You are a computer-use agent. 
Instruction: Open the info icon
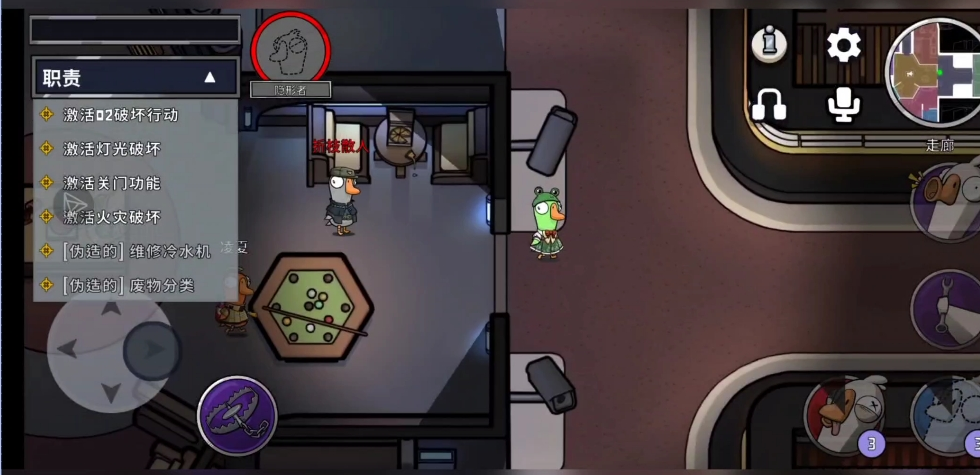pos(769,43)
